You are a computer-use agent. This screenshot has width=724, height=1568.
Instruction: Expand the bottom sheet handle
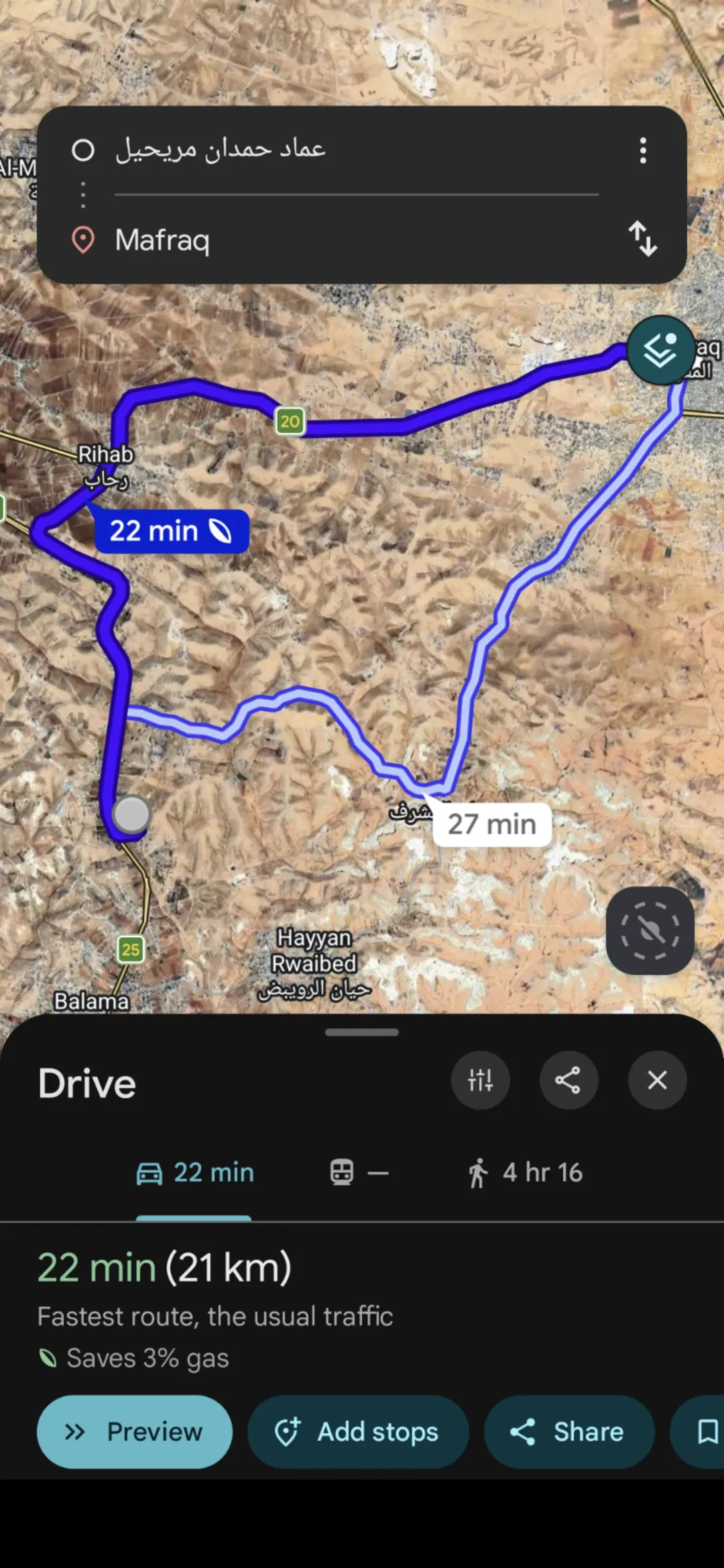(362, 1032)
